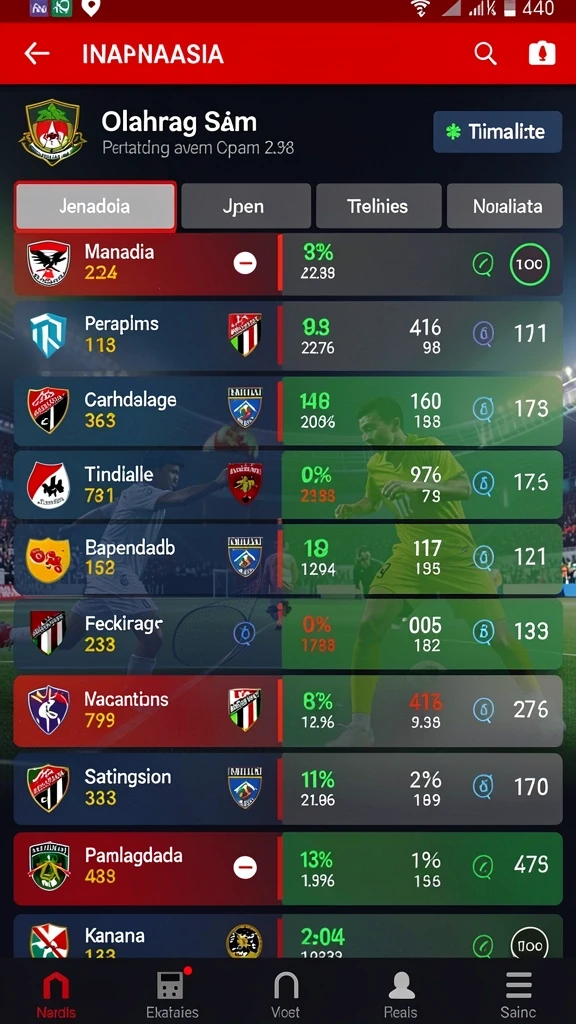Tap the Timalite button

pyautogui.click(x=498, y=132)
